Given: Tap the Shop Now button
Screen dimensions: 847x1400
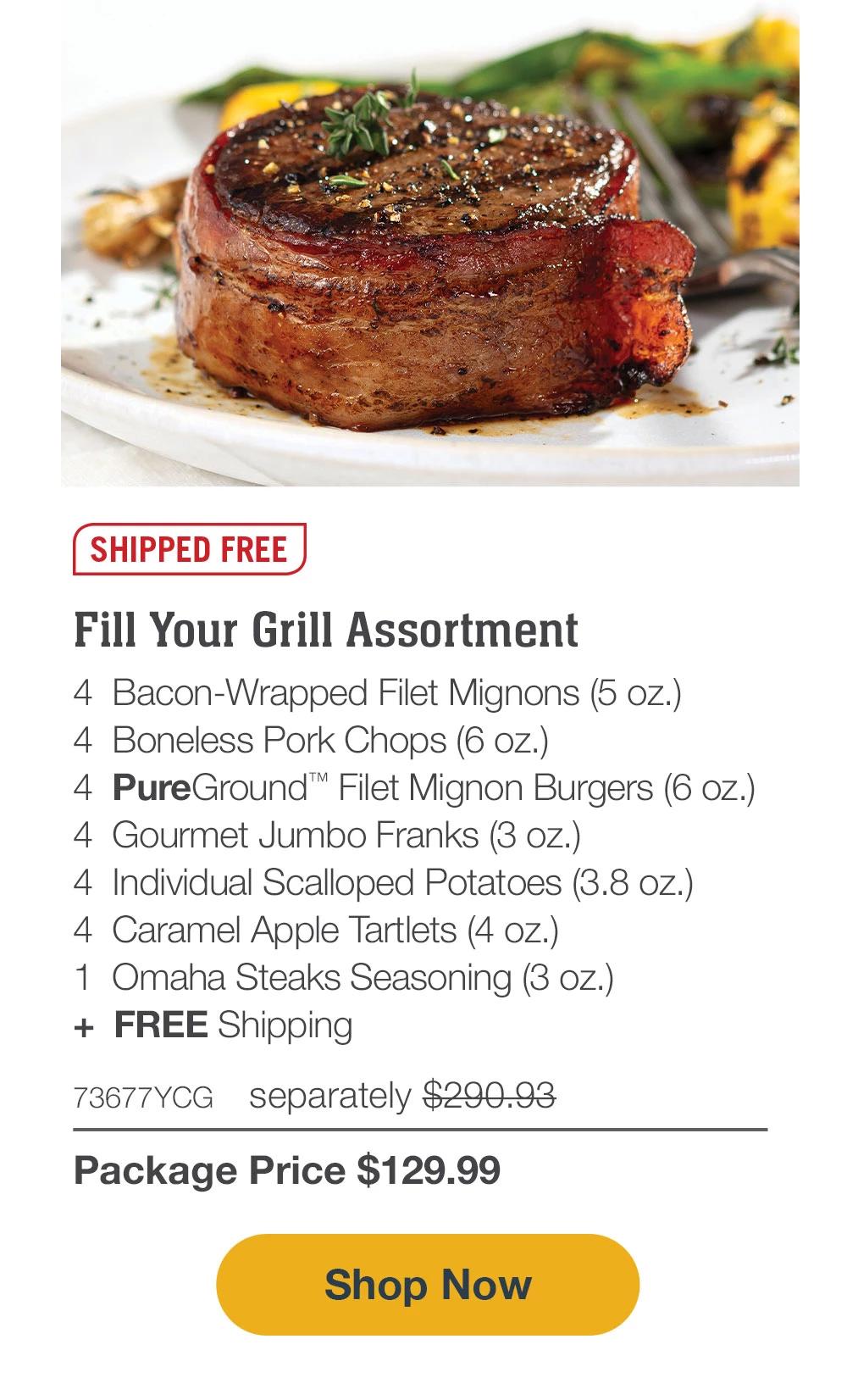Looking at the screenshot, I should pyautogui.click(x=428, y=1285).
